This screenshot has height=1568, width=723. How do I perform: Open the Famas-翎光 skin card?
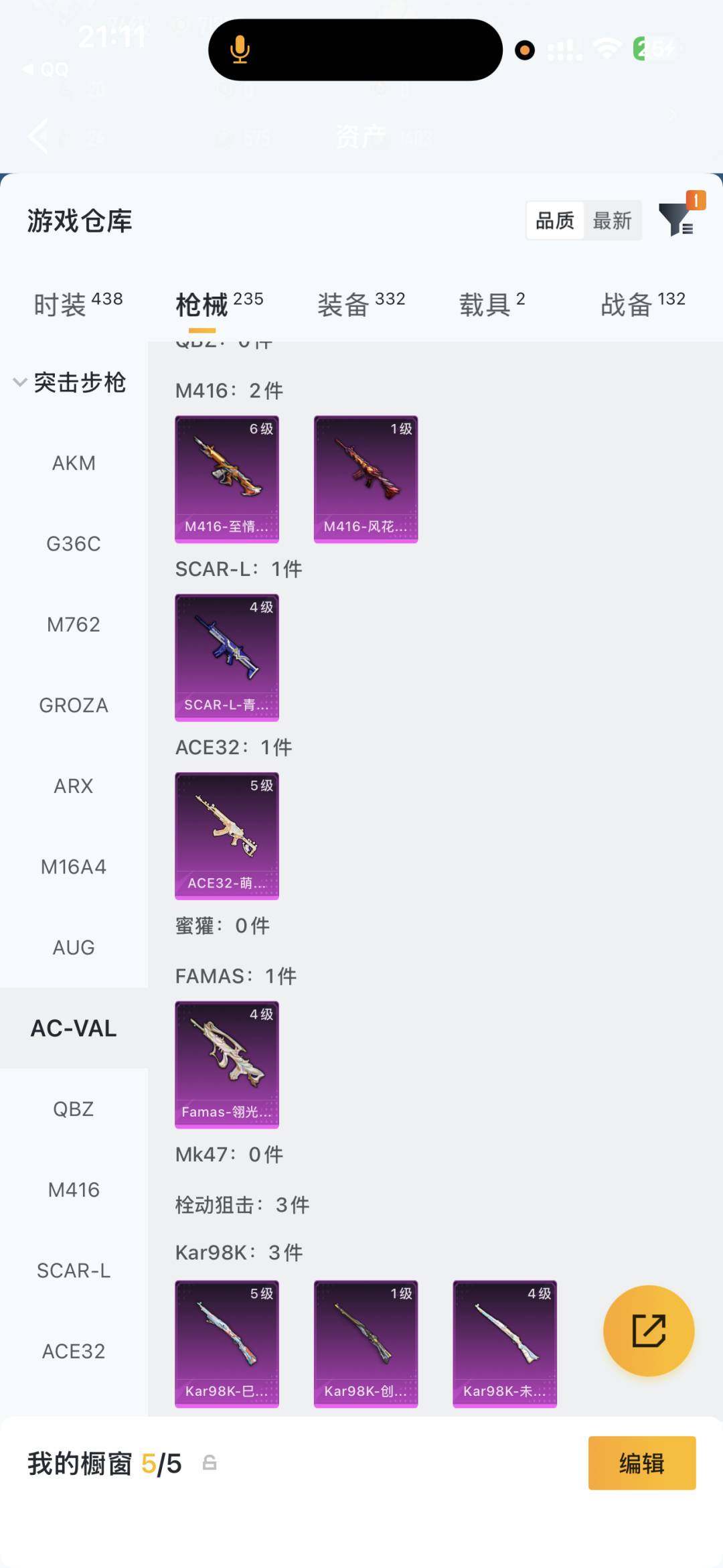[227, 1064]
